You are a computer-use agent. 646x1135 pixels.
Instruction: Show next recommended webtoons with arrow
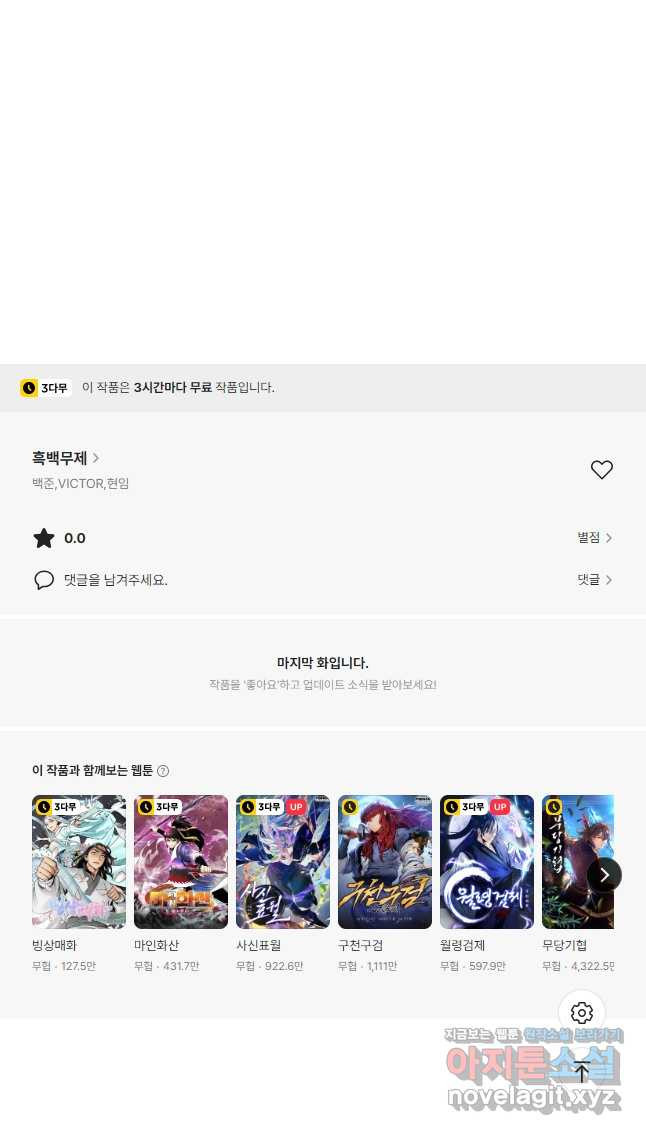pos(604,875)
